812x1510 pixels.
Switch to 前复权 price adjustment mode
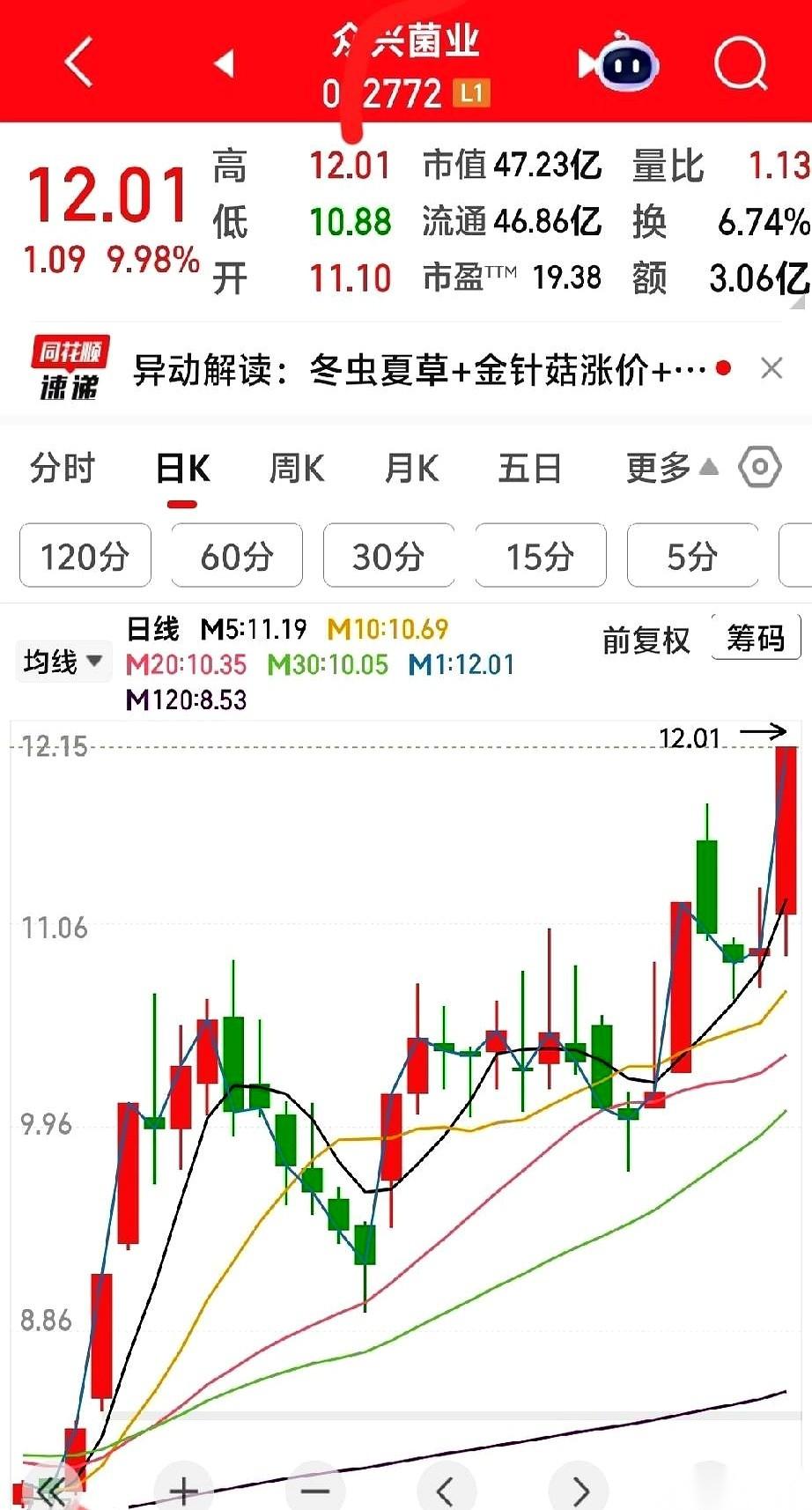click(646, 640)
